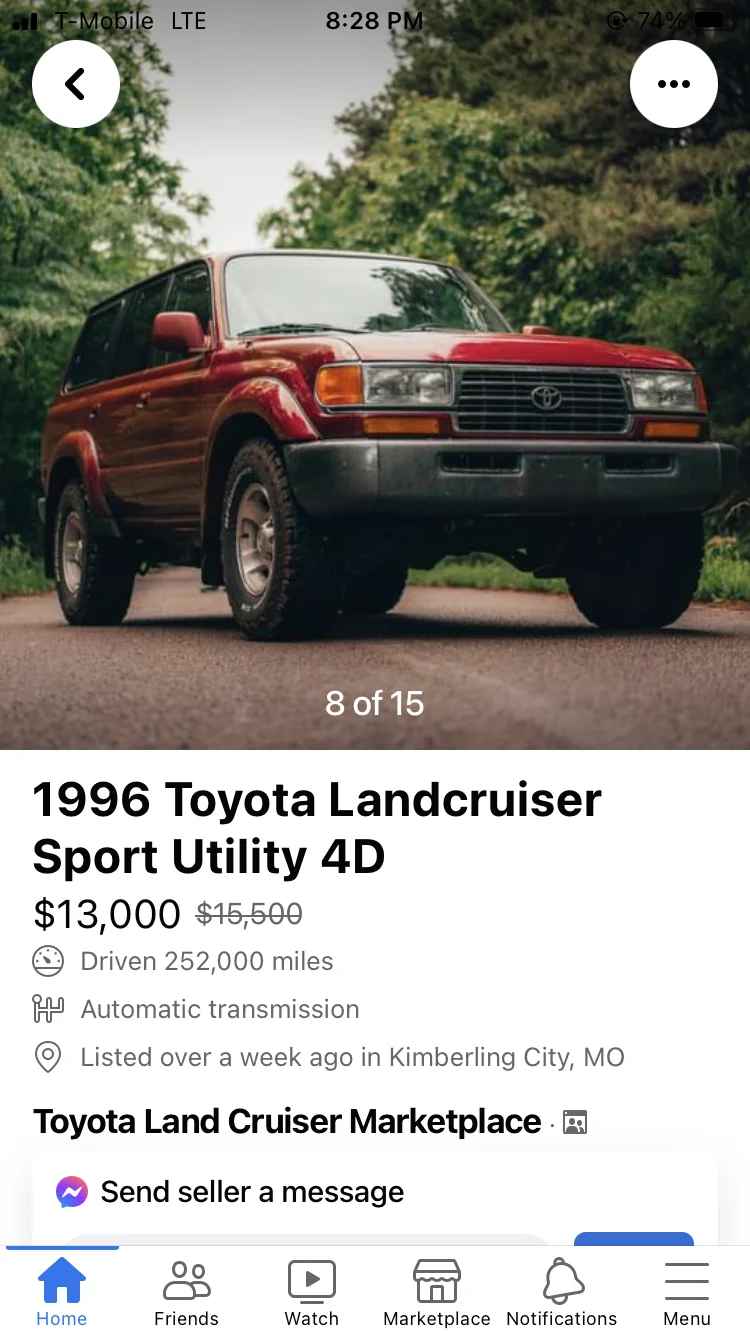
Task: Open the Menu tab
Action: coord(687,1291)
